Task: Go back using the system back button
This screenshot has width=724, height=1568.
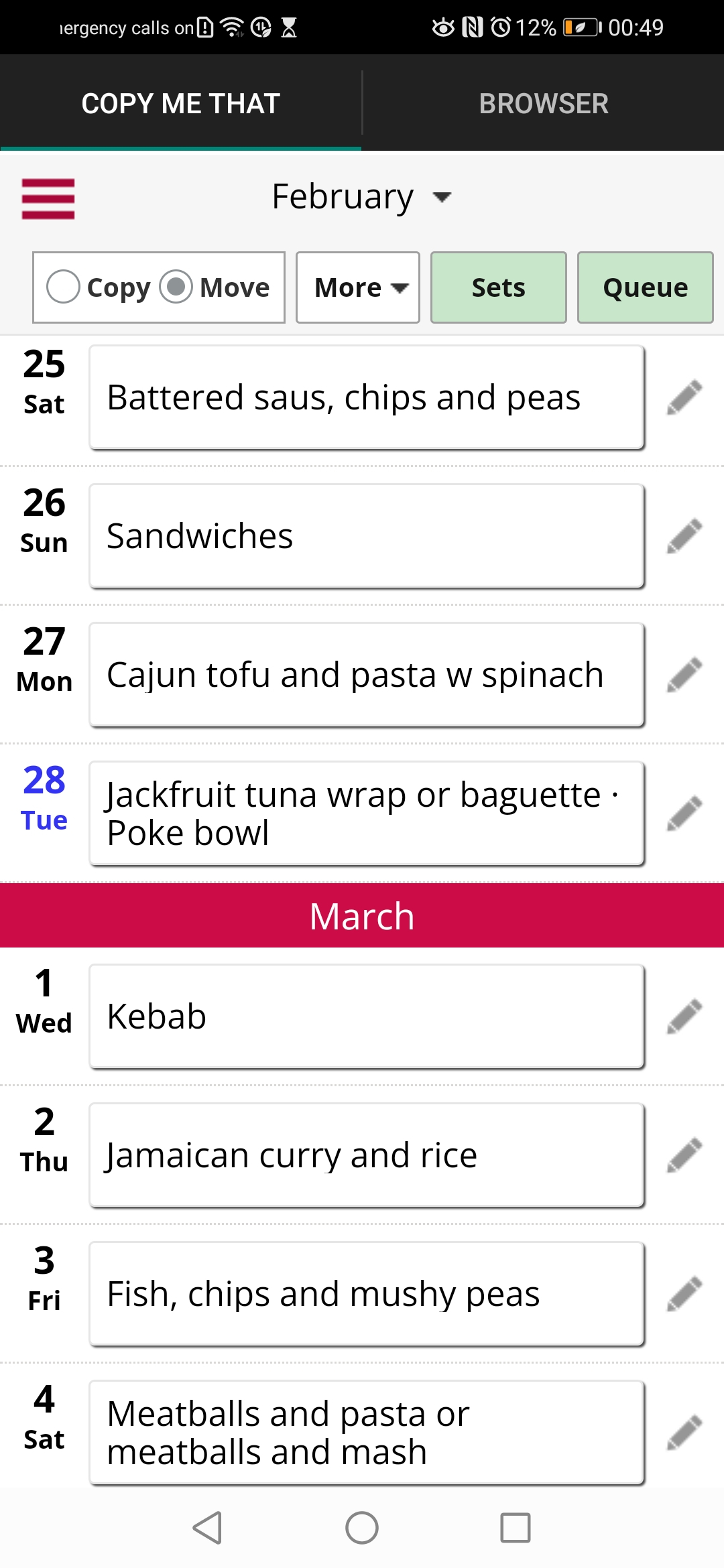Action: click(x=207, y=1528)
